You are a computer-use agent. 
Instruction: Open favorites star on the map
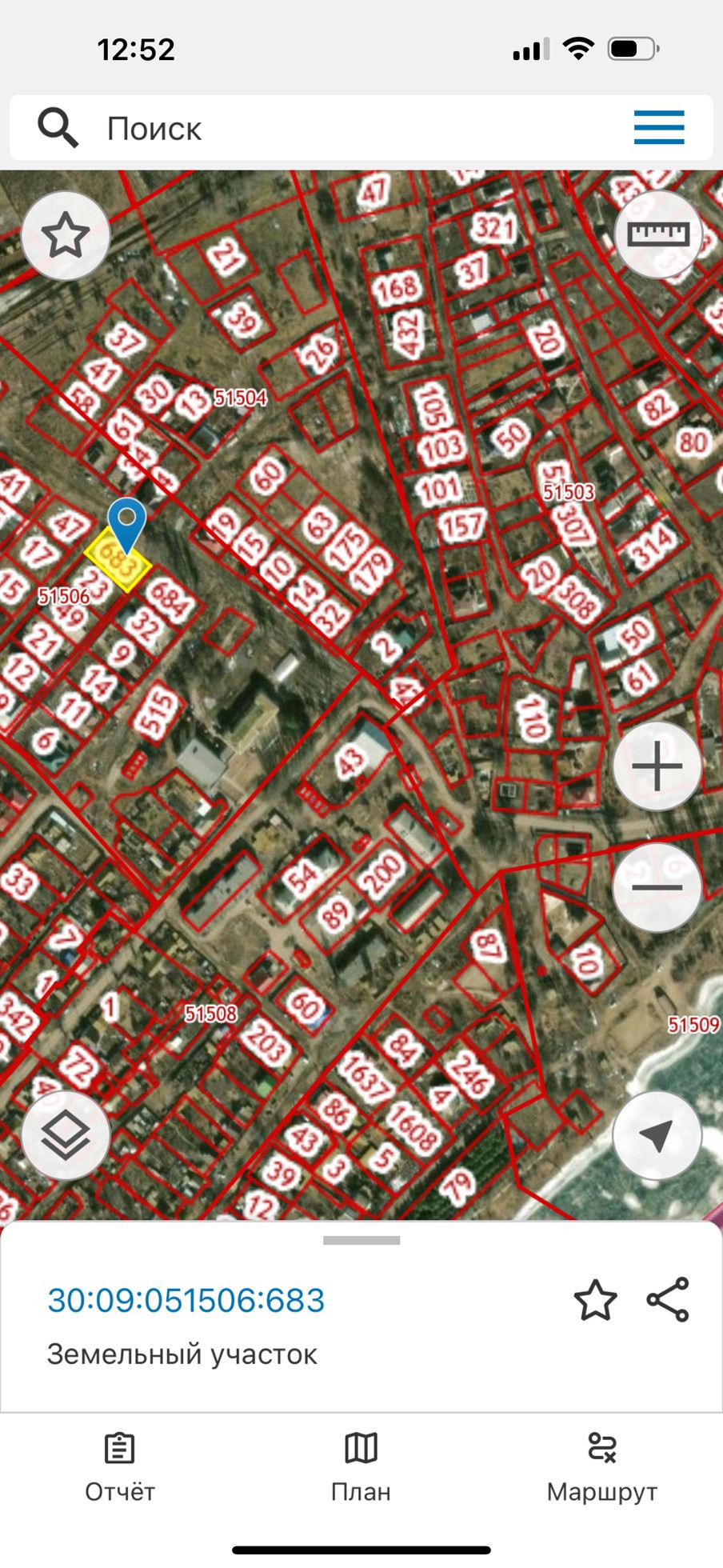66,236
